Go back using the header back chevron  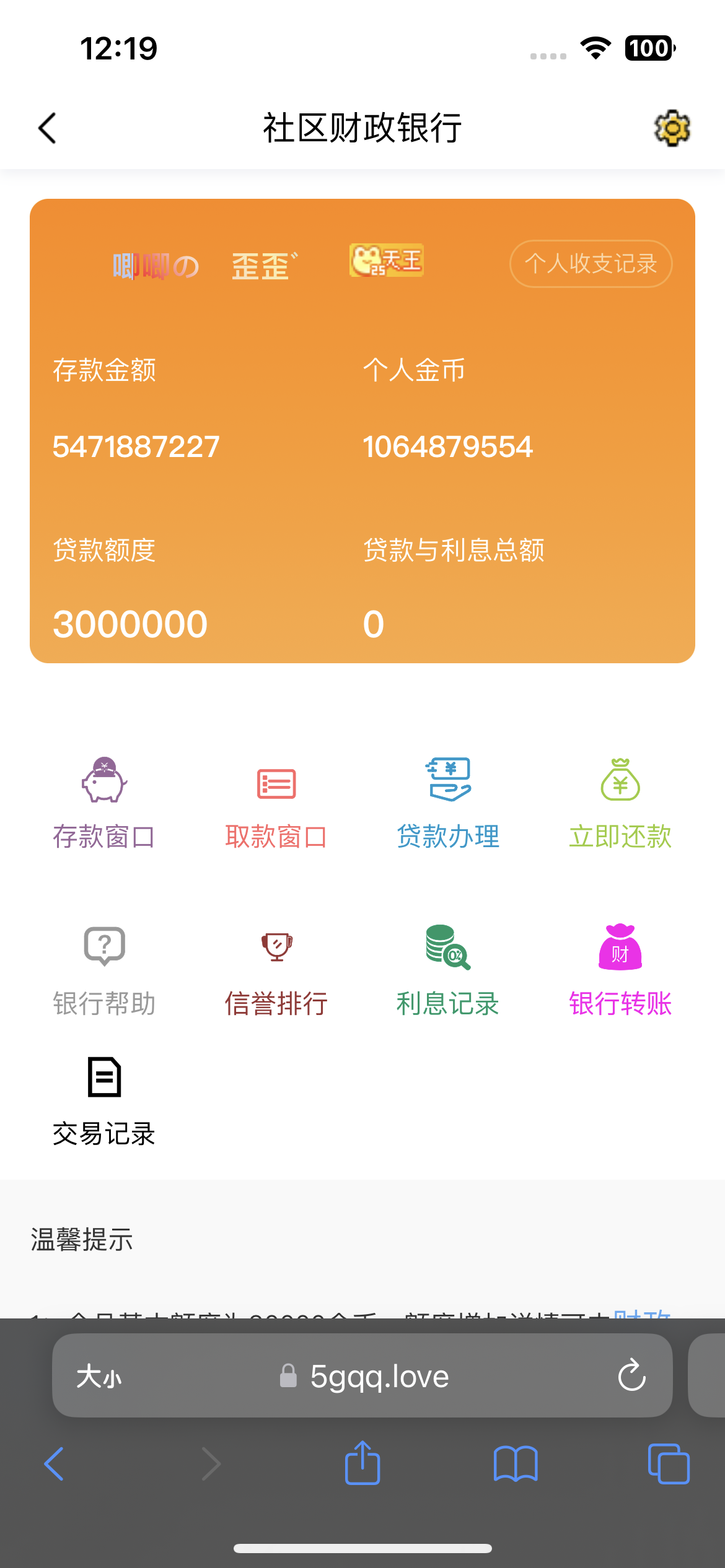[x=46, y=128]
